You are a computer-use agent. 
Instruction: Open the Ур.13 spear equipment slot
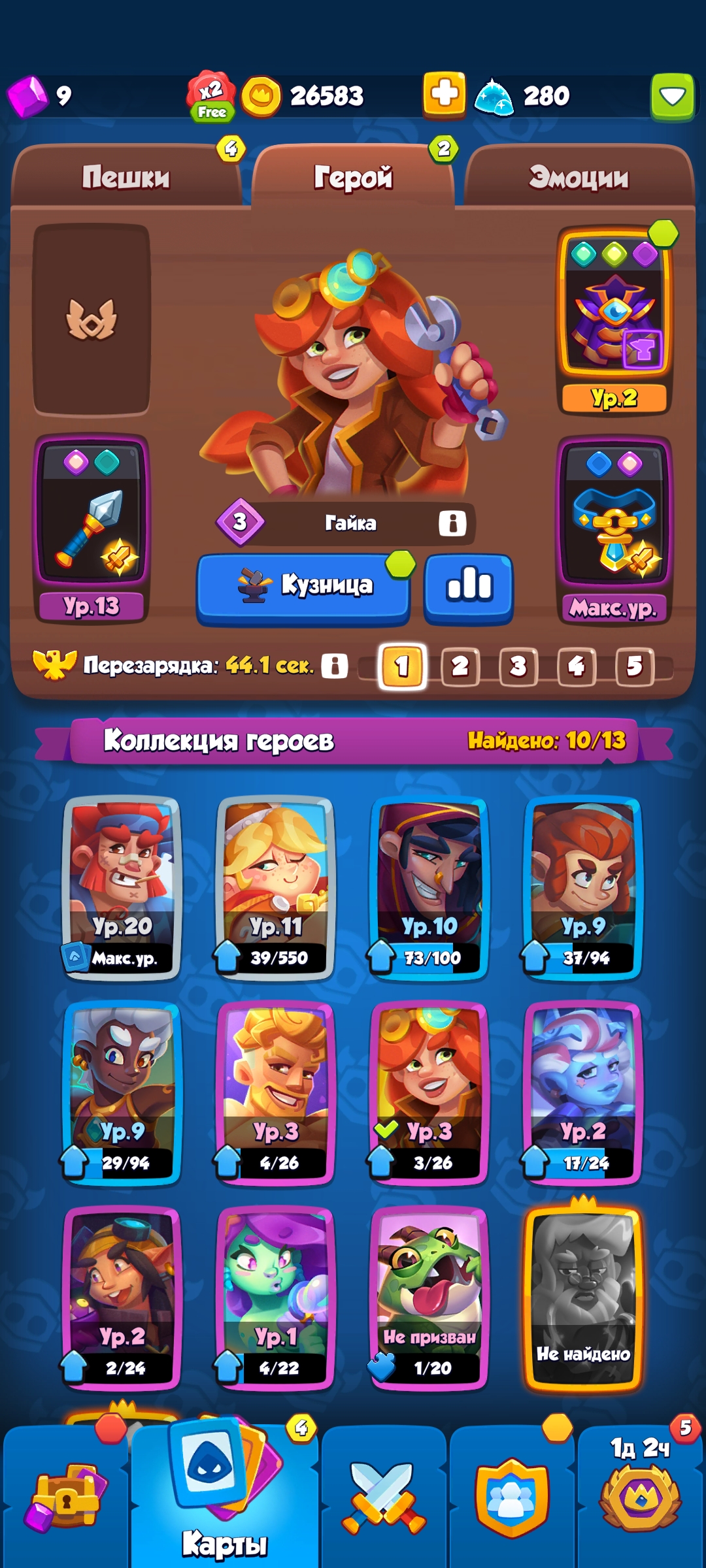[x=92, y=528]
